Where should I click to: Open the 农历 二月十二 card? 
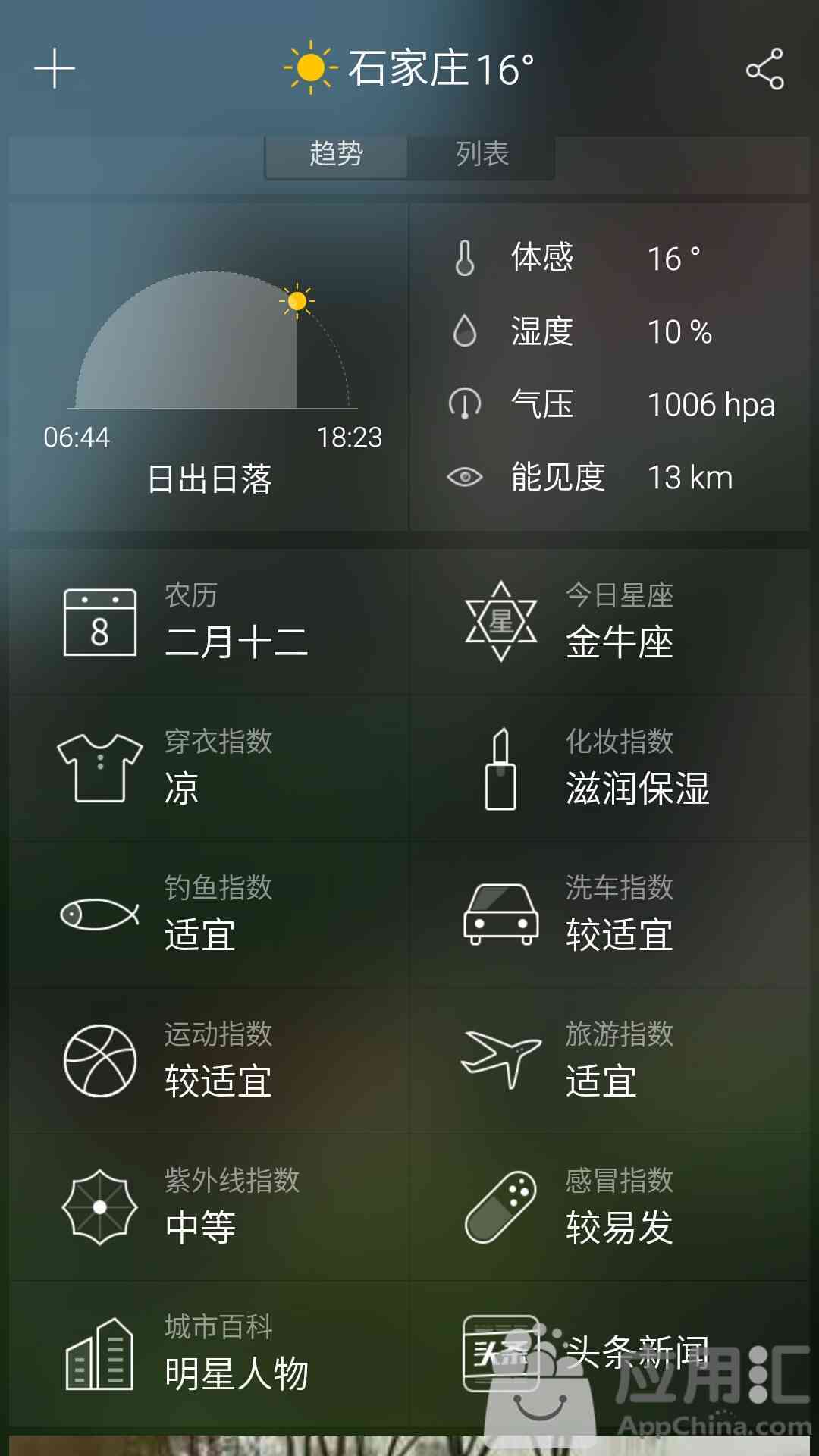(209, 622)
